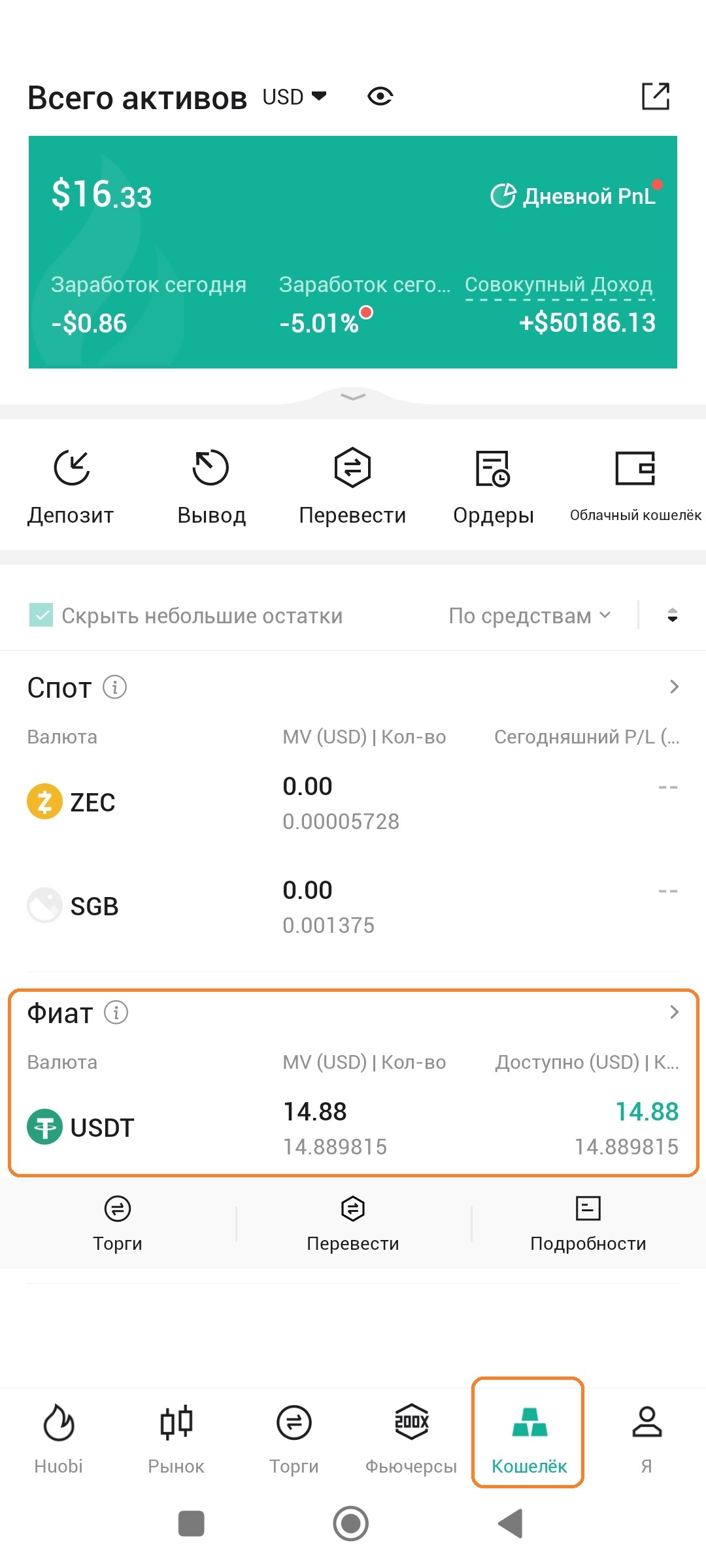Open the USD currency dropdown
Image resolution: width=706 pixels, height=1568 pixels.
[294, 97]
